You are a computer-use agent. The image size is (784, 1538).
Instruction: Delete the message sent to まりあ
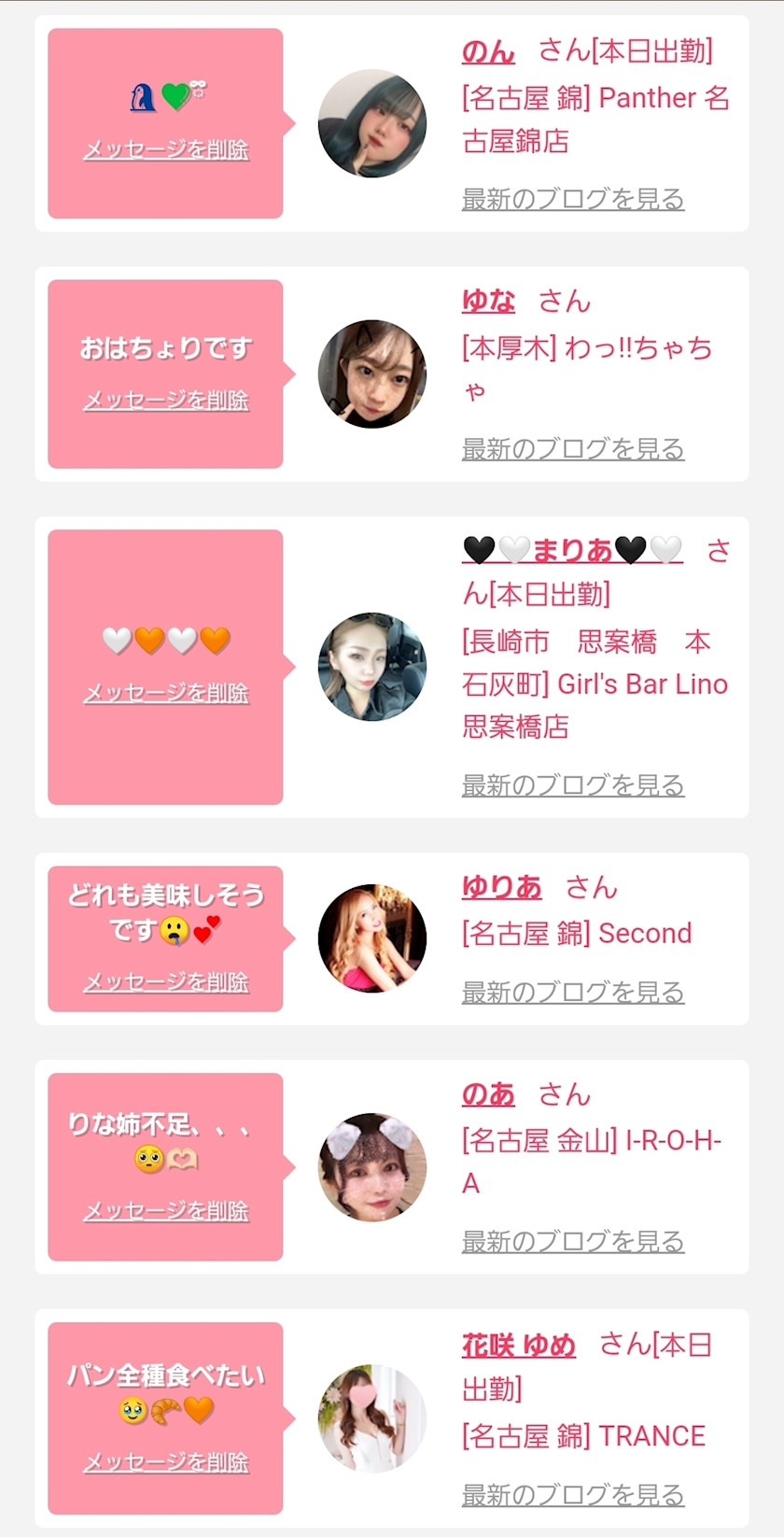pyautogui.click(x=166, y=693)
